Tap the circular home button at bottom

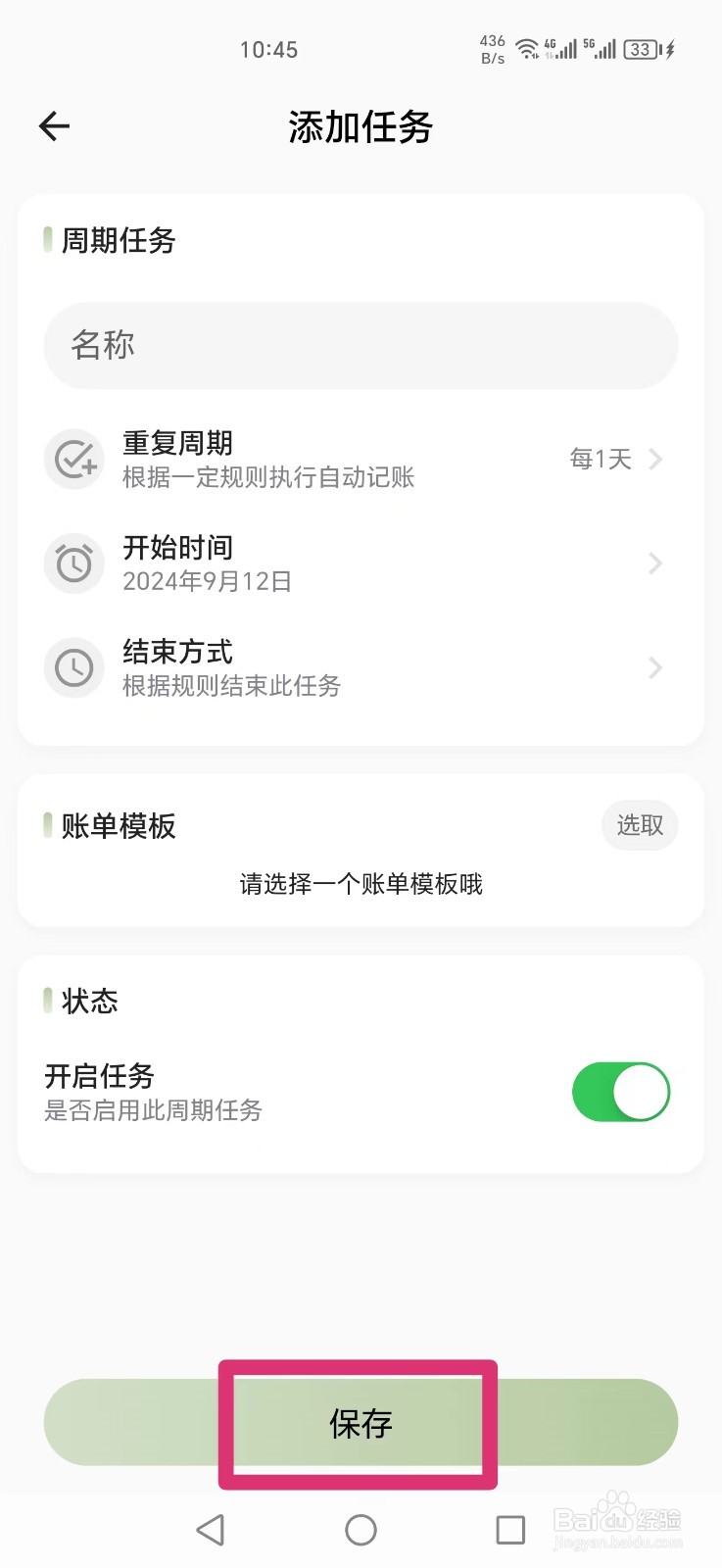[361, 1529]
